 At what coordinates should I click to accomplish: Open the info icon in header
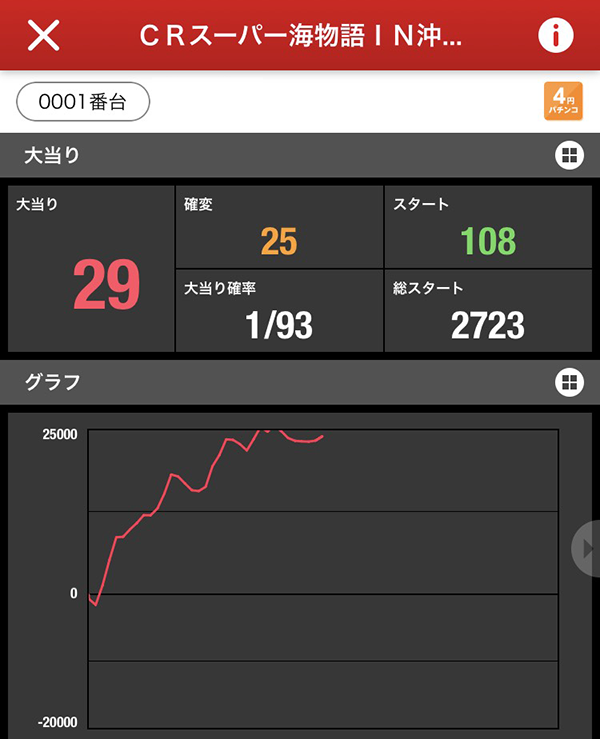click(556, 35)
